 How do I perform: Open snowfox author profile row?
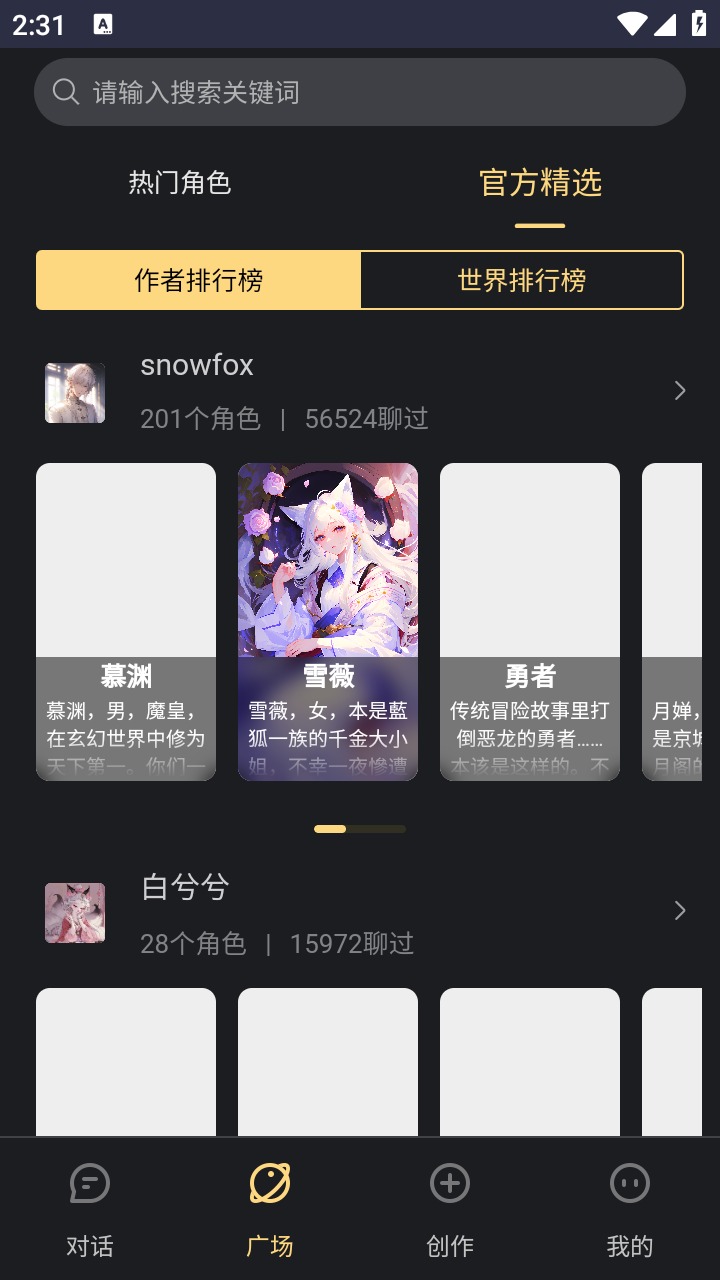pos(360,391)
